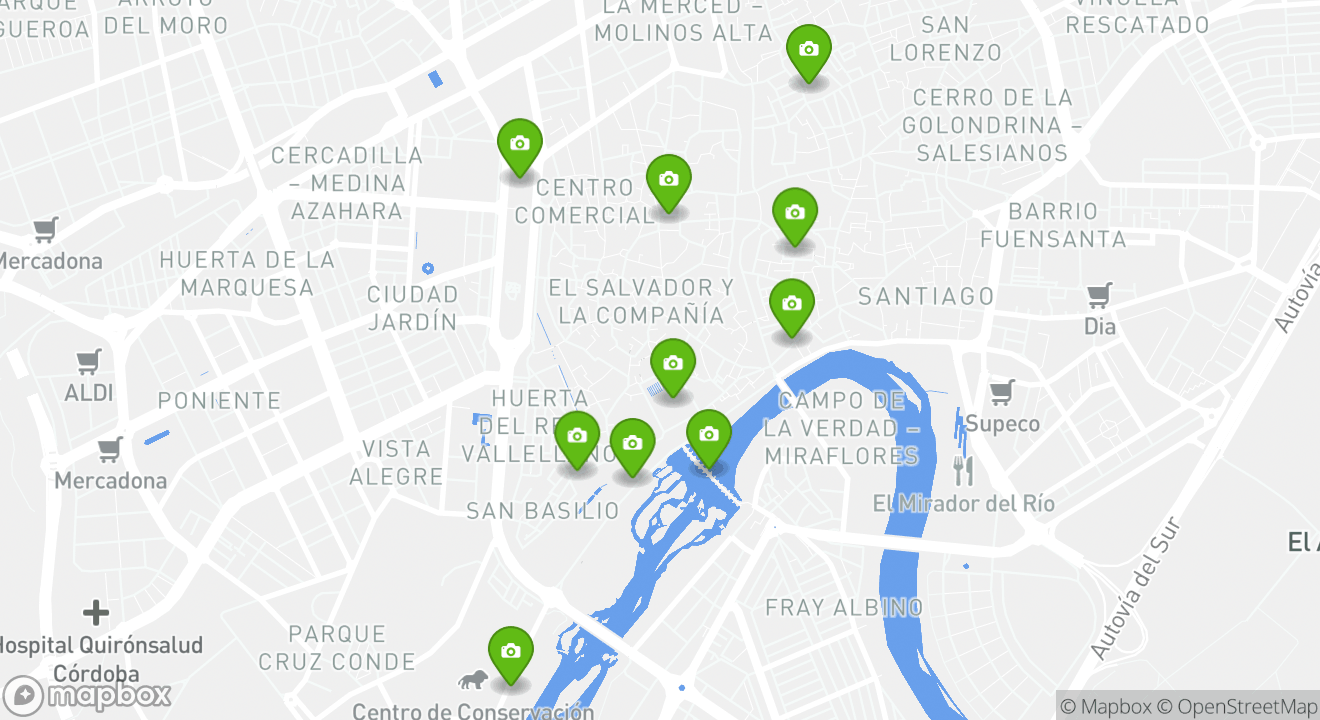
Task: Open the photo marker near La Merced – Molinos Alta
Action: coord(809,50)
